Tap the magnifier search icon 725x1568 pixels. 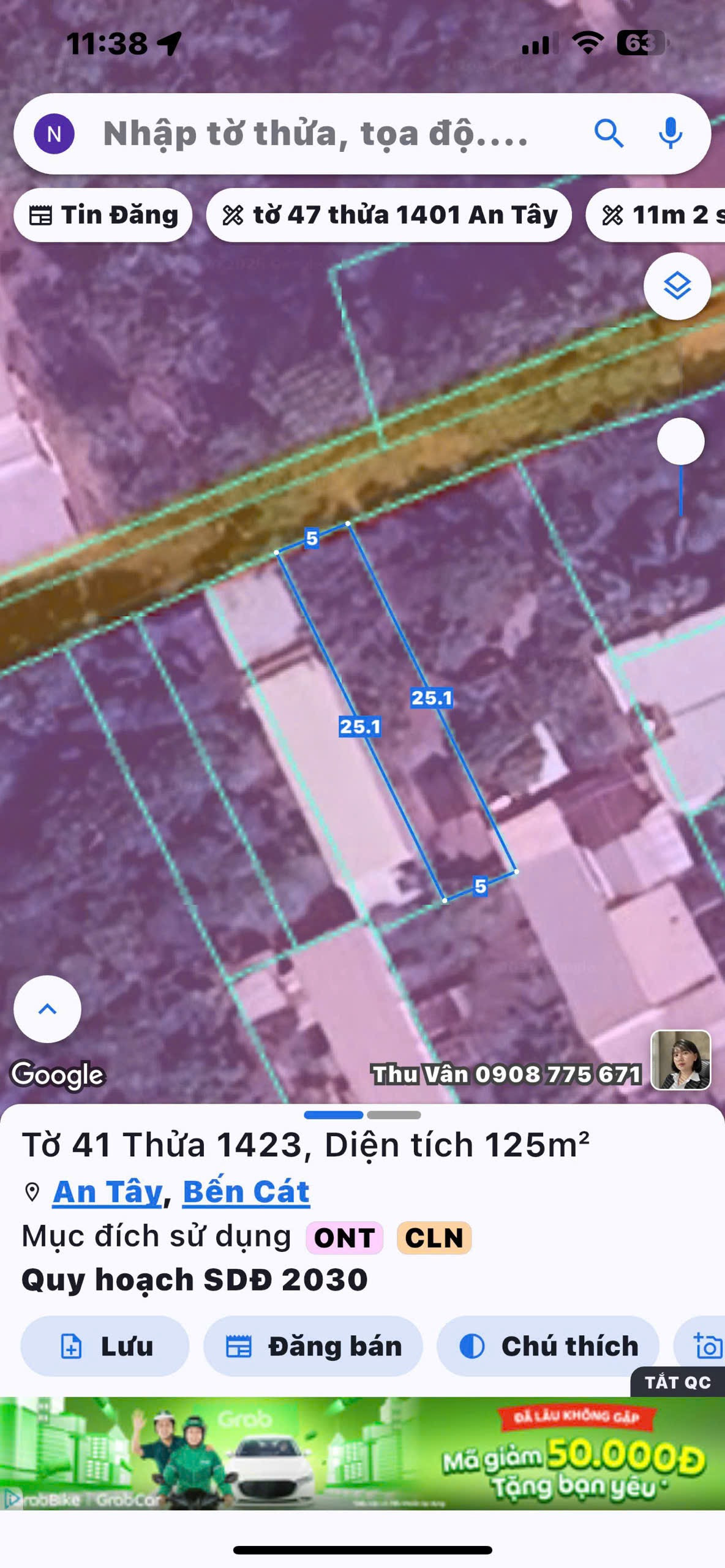point(609,133)
